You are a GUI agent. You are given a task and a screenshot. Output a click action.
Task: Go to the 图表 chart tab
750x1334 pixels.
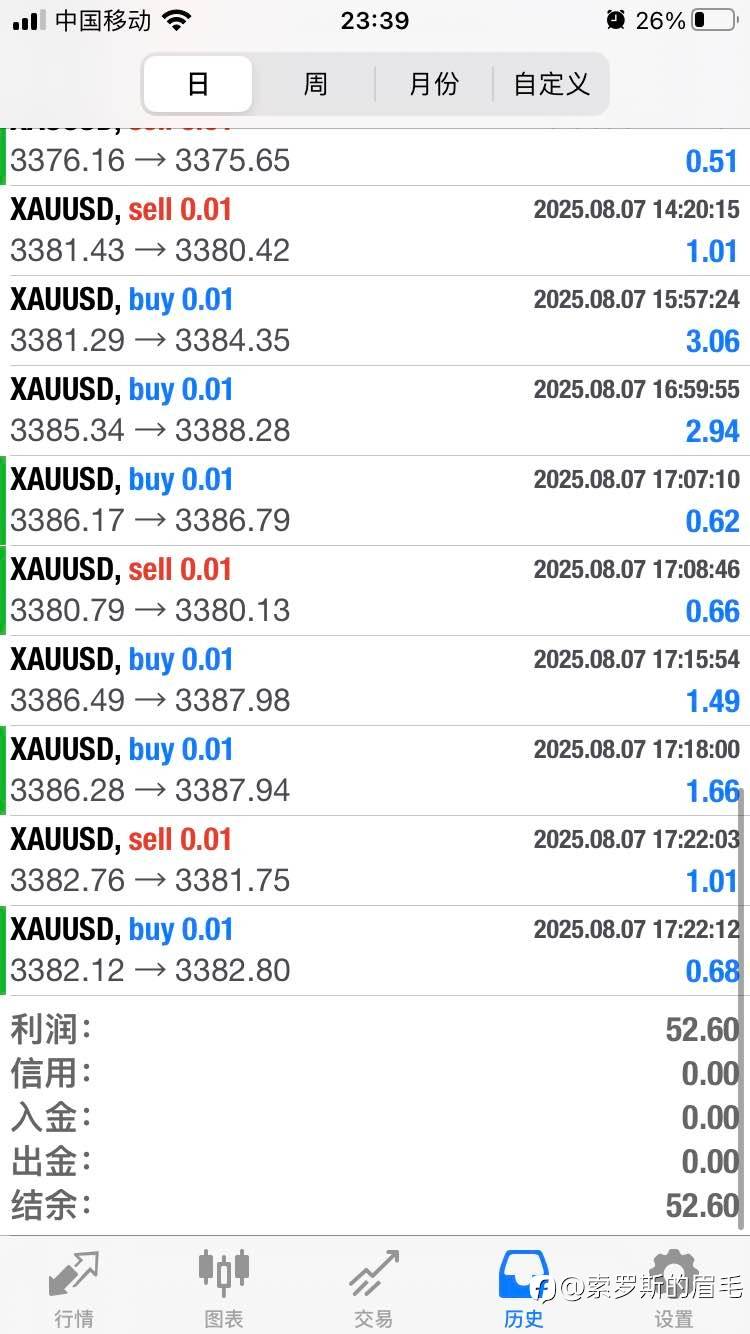click(224, 1288)
